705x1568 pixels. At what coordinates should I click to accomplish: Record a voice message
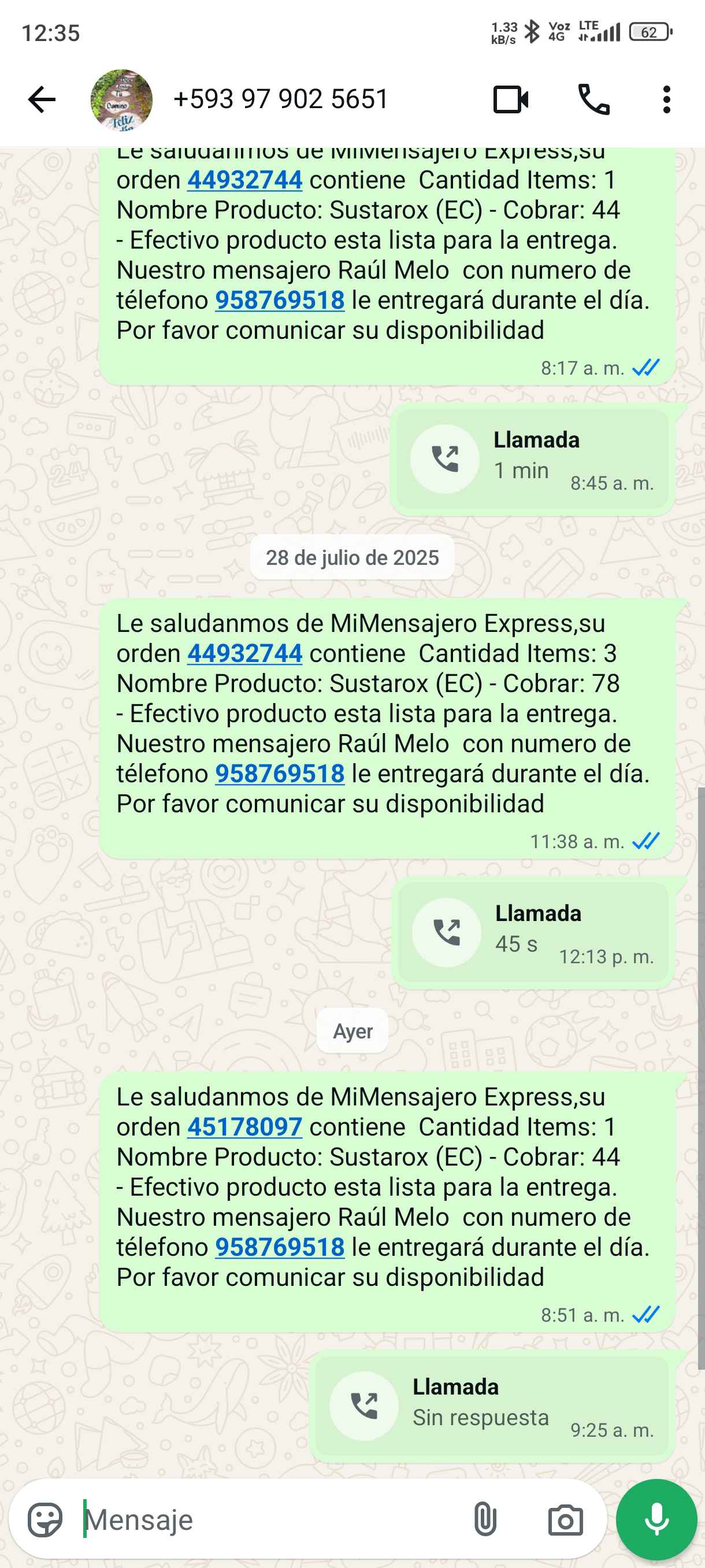pos(656,1519)
